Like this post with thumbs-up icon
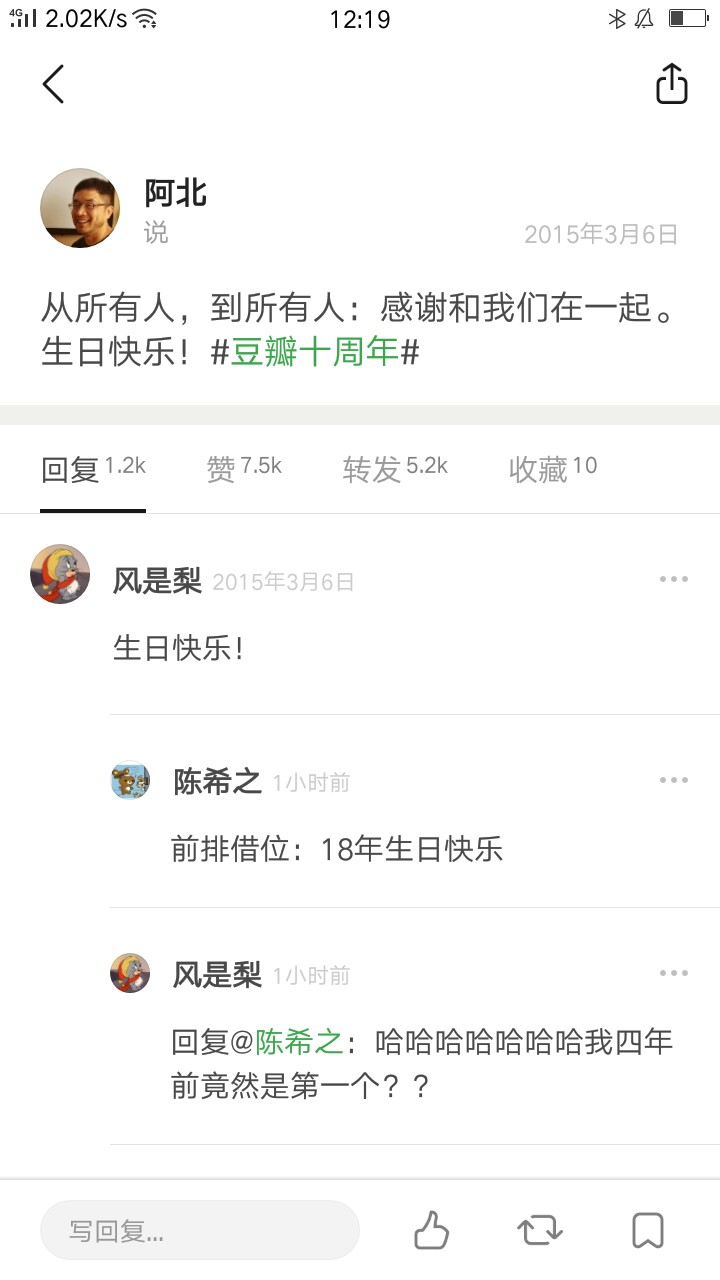 (432, 1230)
